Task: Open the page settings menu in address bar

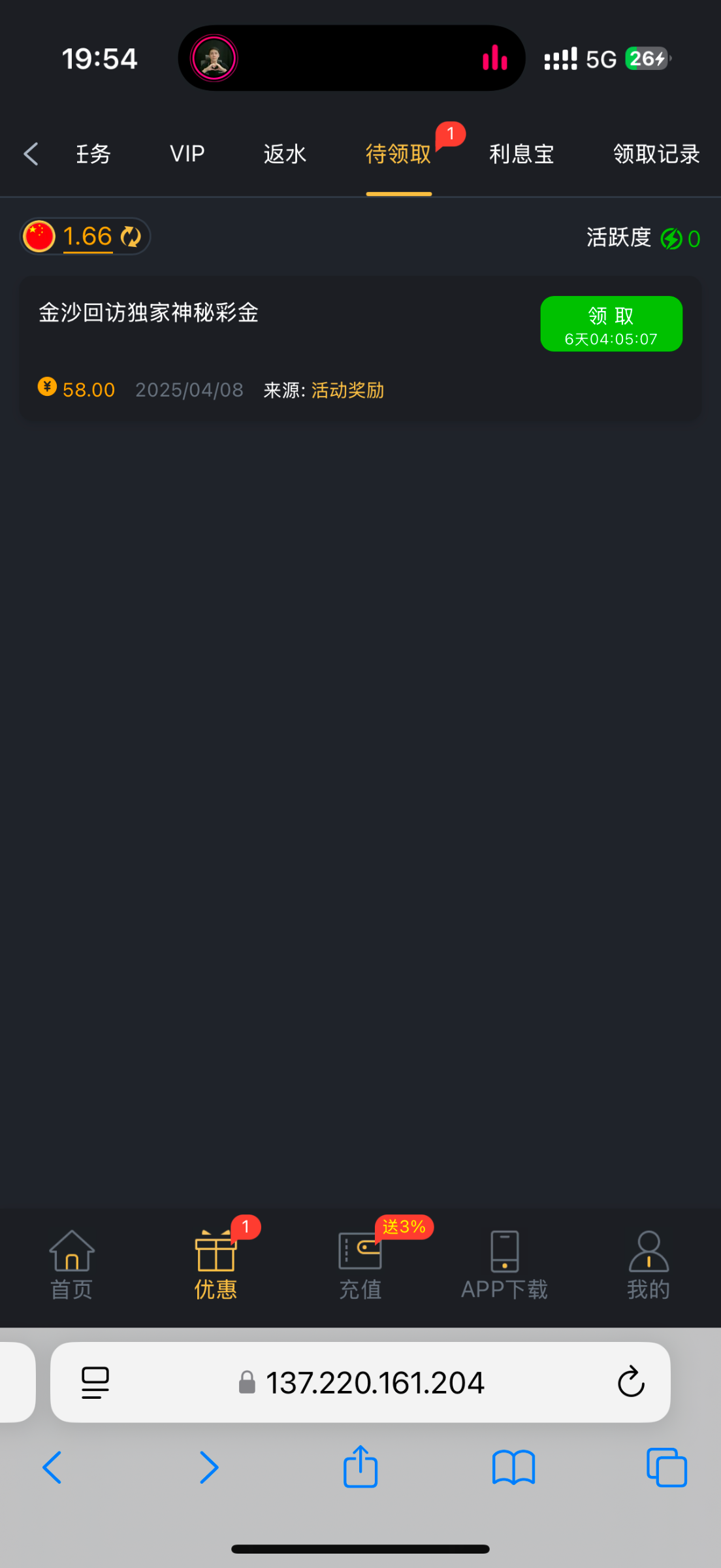Action: point(95,1382)
